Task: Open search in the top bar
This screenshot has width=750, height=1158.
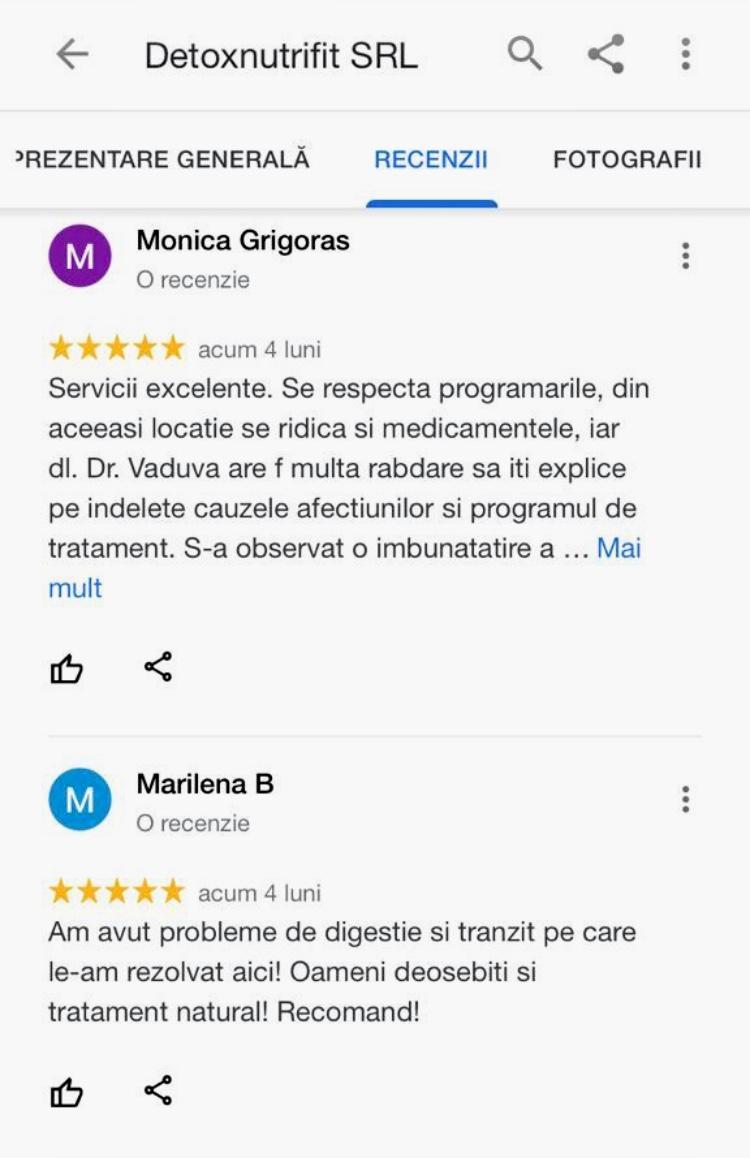Action: 525,54
